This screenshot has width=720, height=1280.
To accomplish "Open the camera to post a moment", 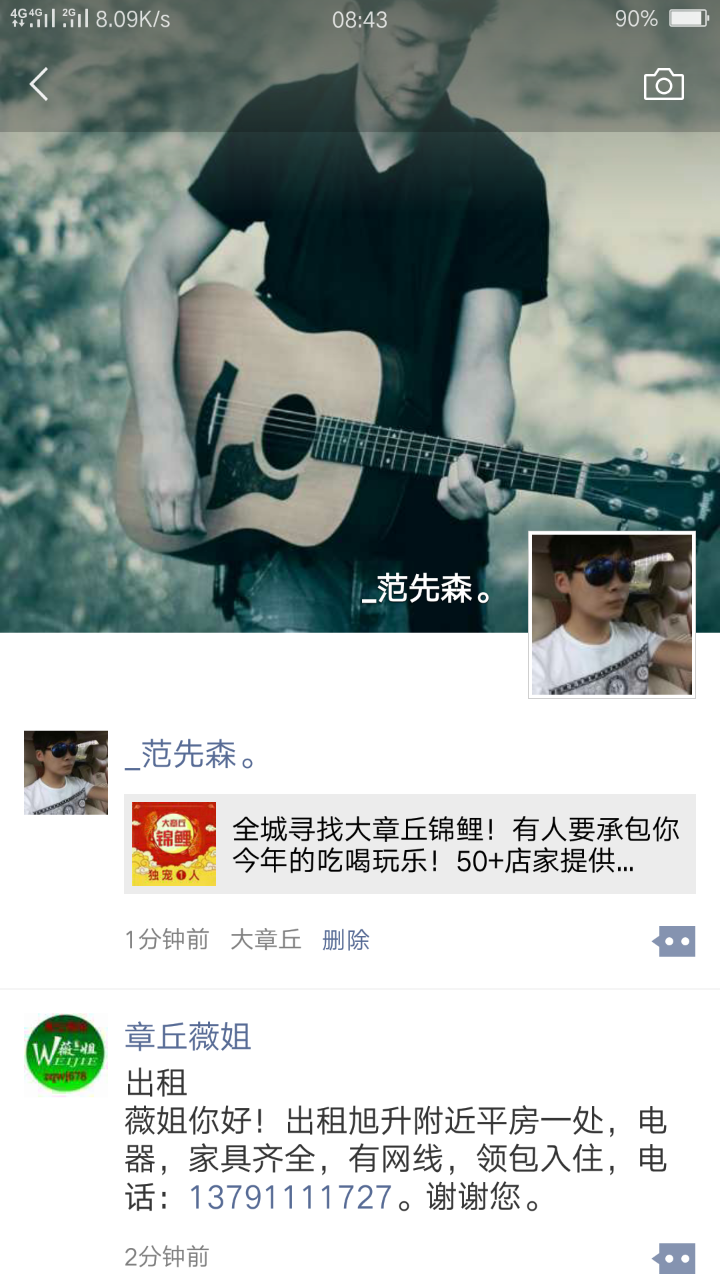I will coord(663,85).
